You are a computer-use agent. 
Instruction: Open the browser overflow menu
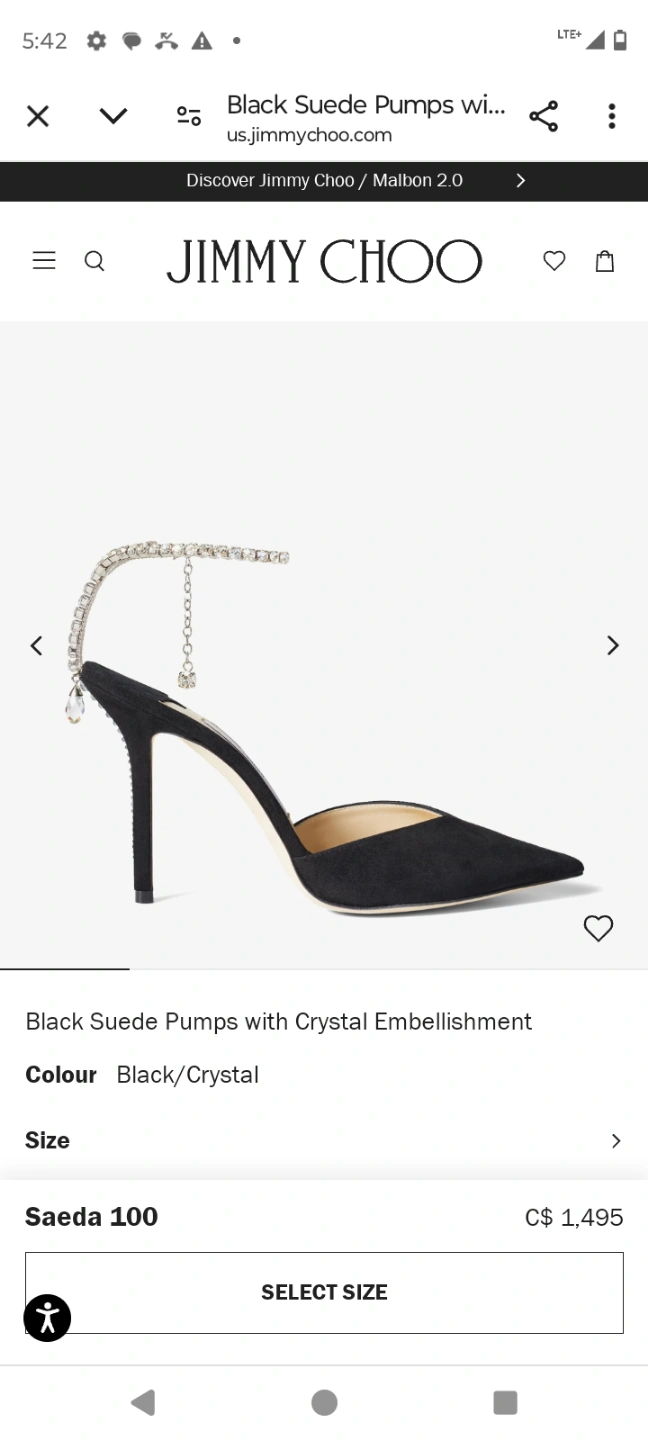[x=611, y=117]
